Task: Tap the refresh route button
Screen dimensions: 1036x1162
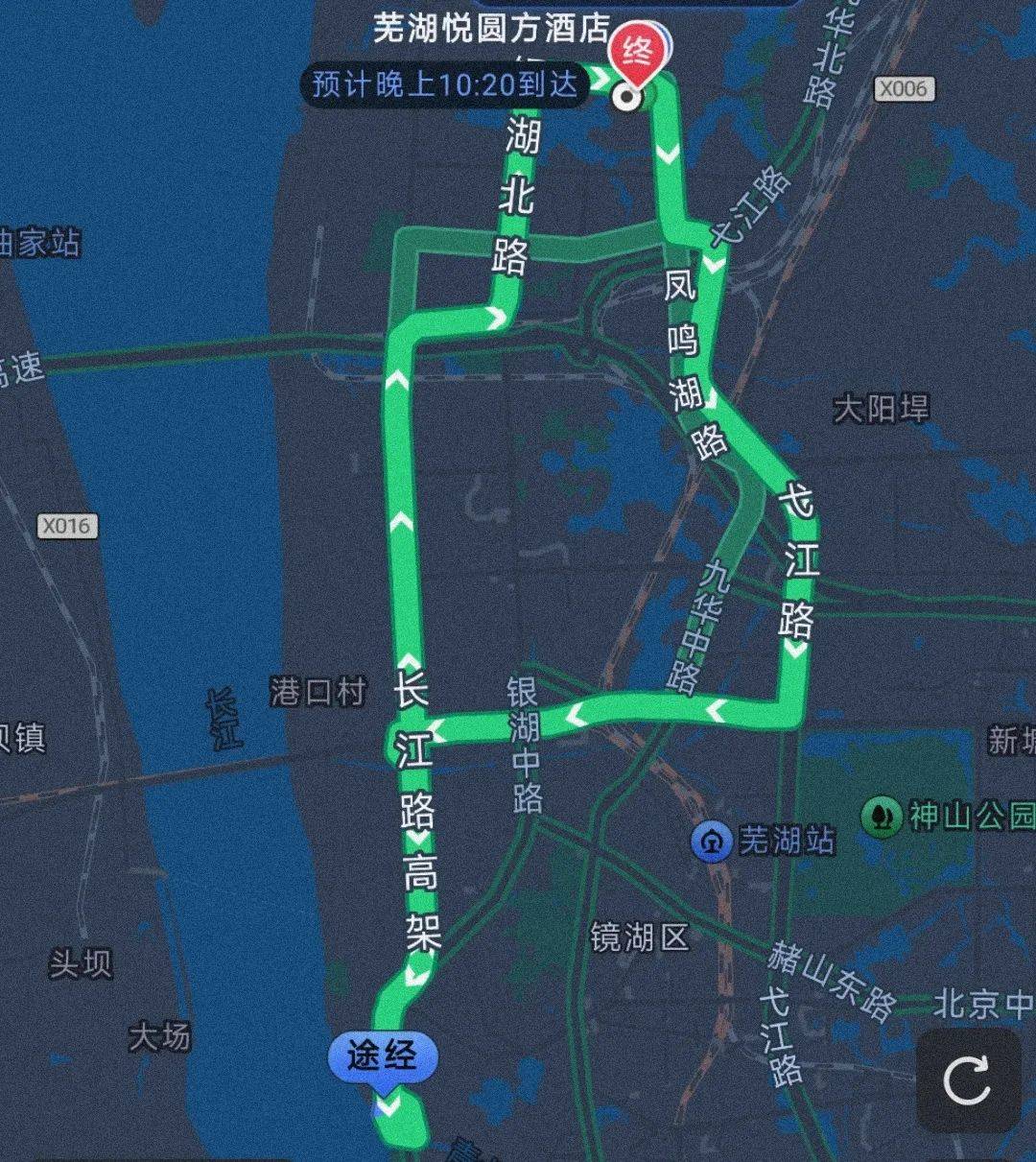Action: pos(967,1080)
